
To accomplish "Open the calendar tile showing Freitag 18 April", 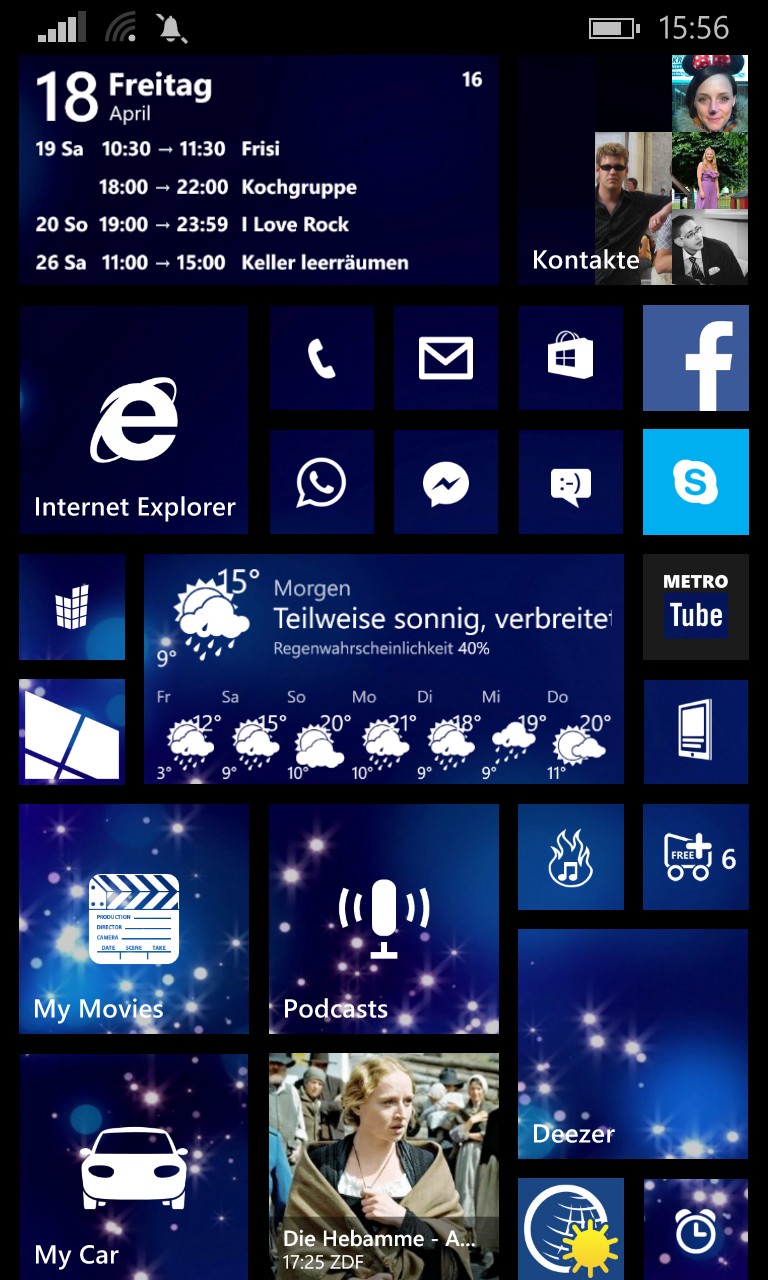I will 259,170.
